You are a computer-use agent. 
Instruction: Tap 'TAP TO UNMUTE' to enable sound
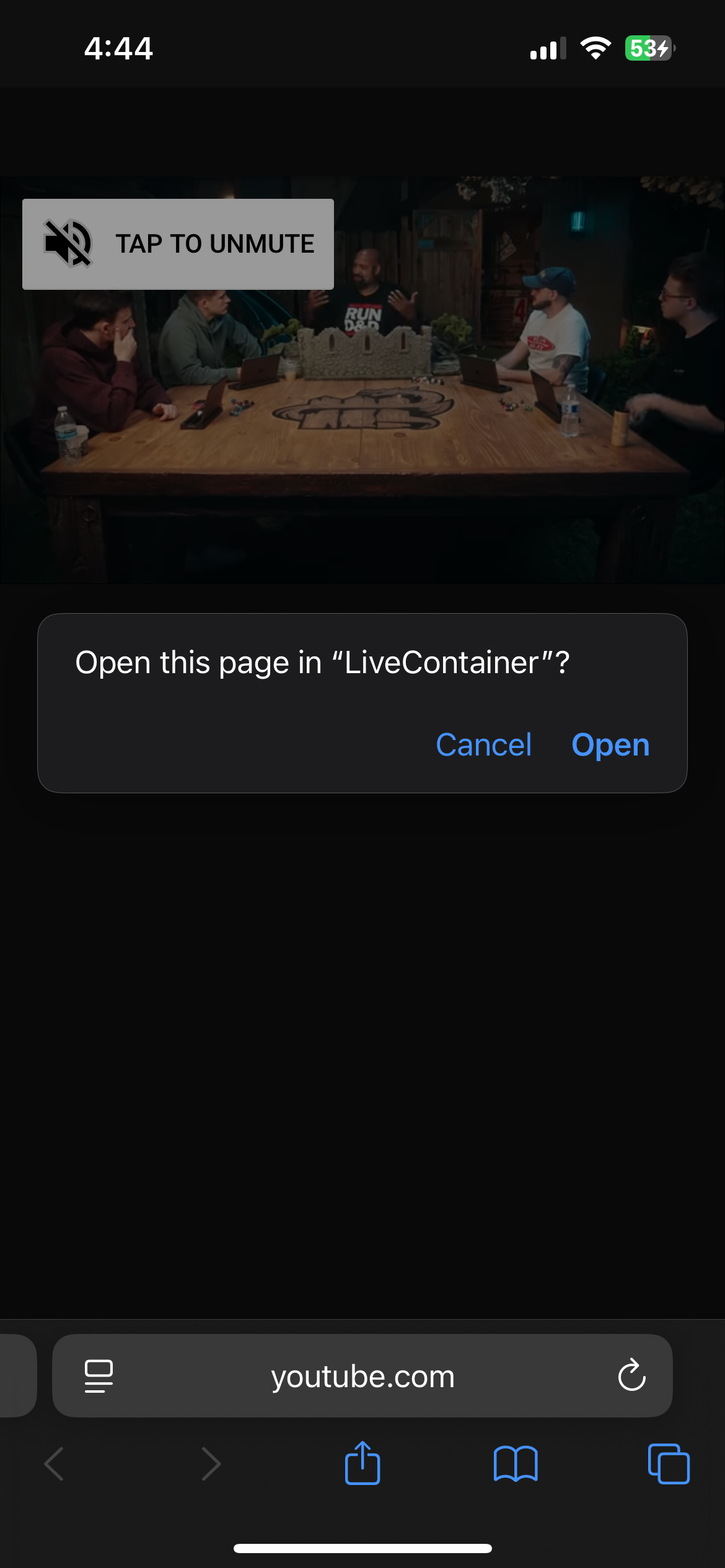[x=215, y=243]
